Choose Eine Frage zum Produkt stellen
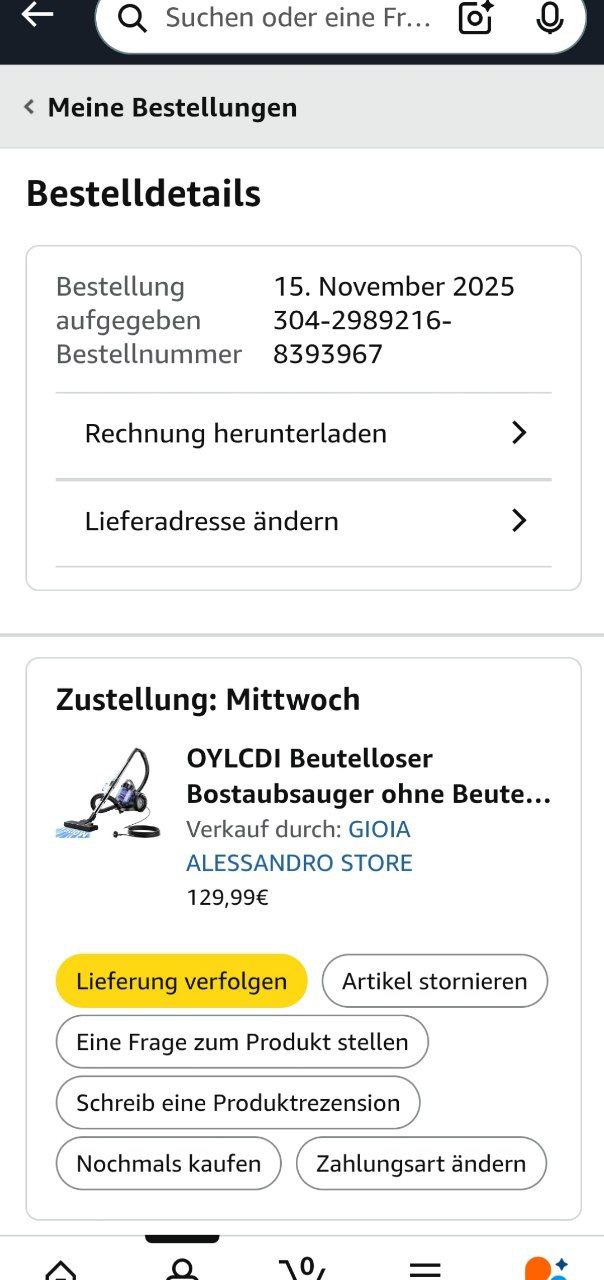604x1280 pixels. [x=242, y=1042]
